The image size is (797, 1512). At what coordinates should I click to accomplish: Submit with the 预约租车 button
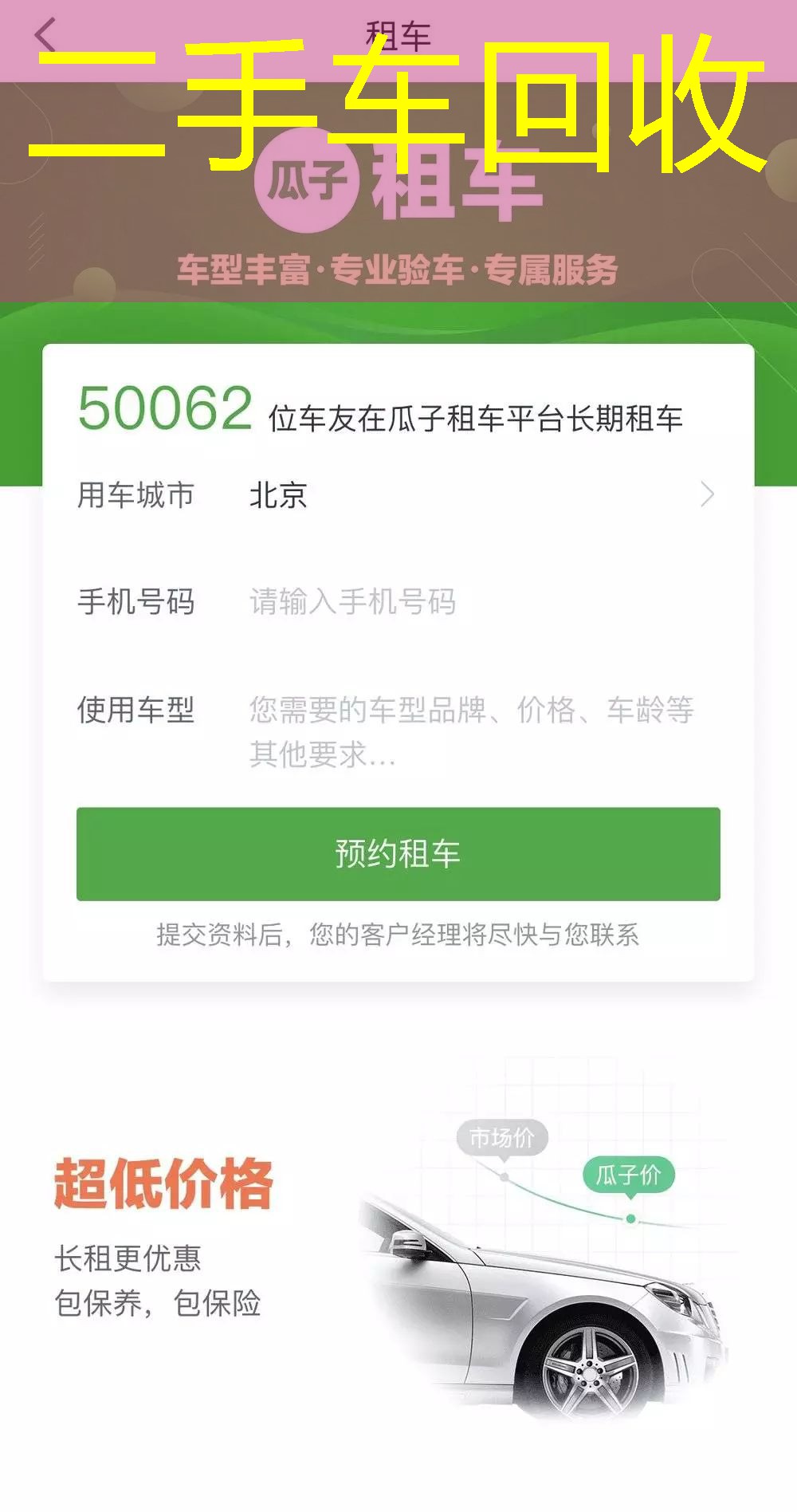coord(398,854)
